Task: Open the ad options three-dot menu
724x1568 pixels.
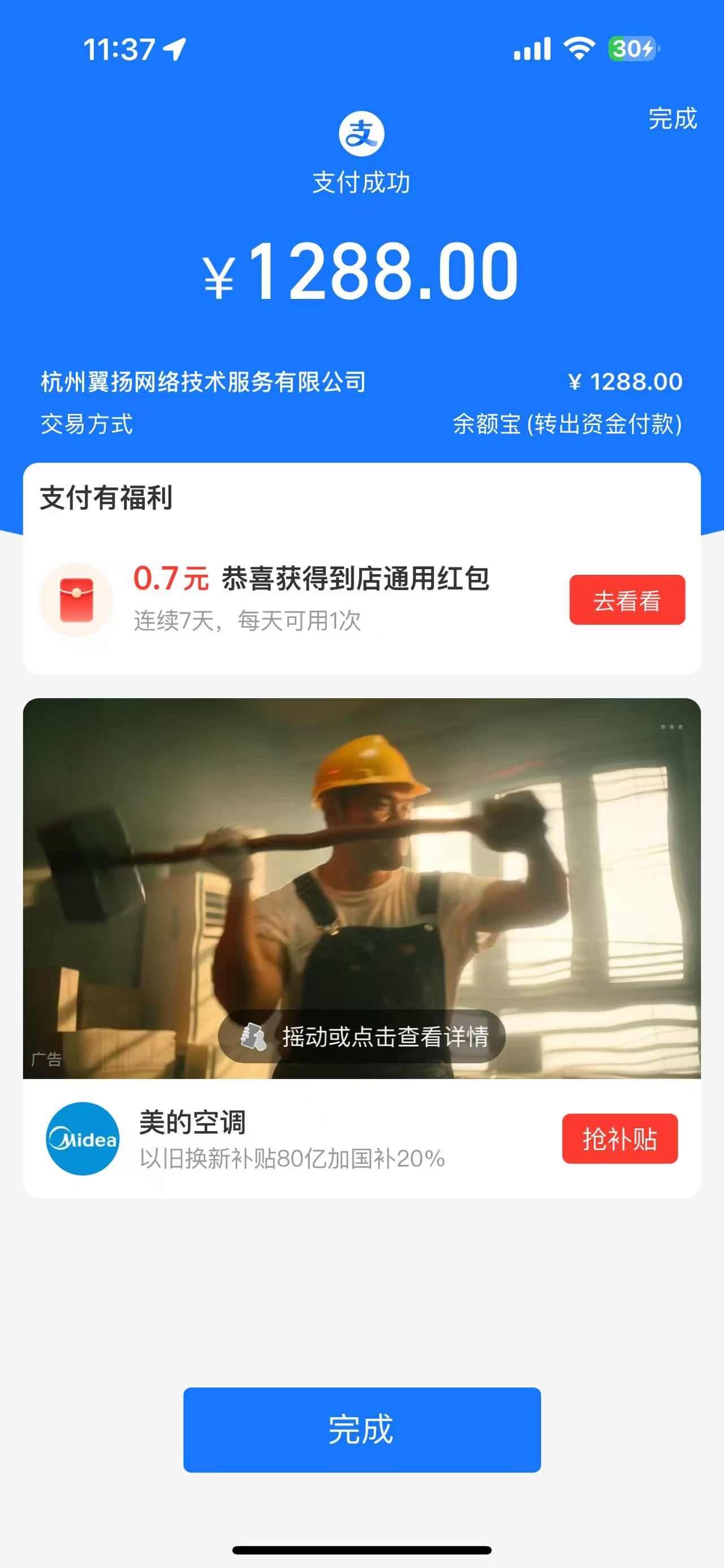Action: 671,727
